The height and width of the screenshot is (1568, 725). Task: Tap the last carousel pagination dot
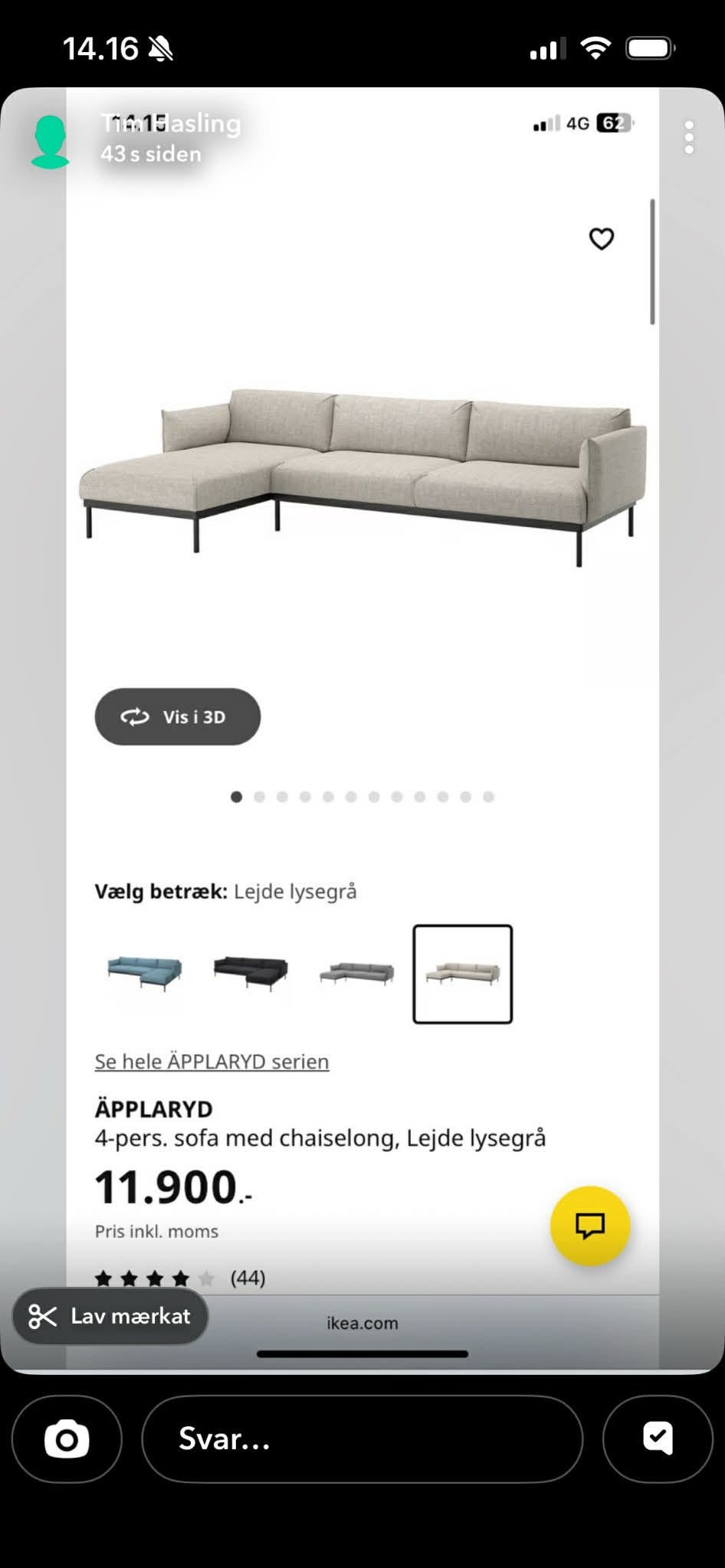(489, 797)
